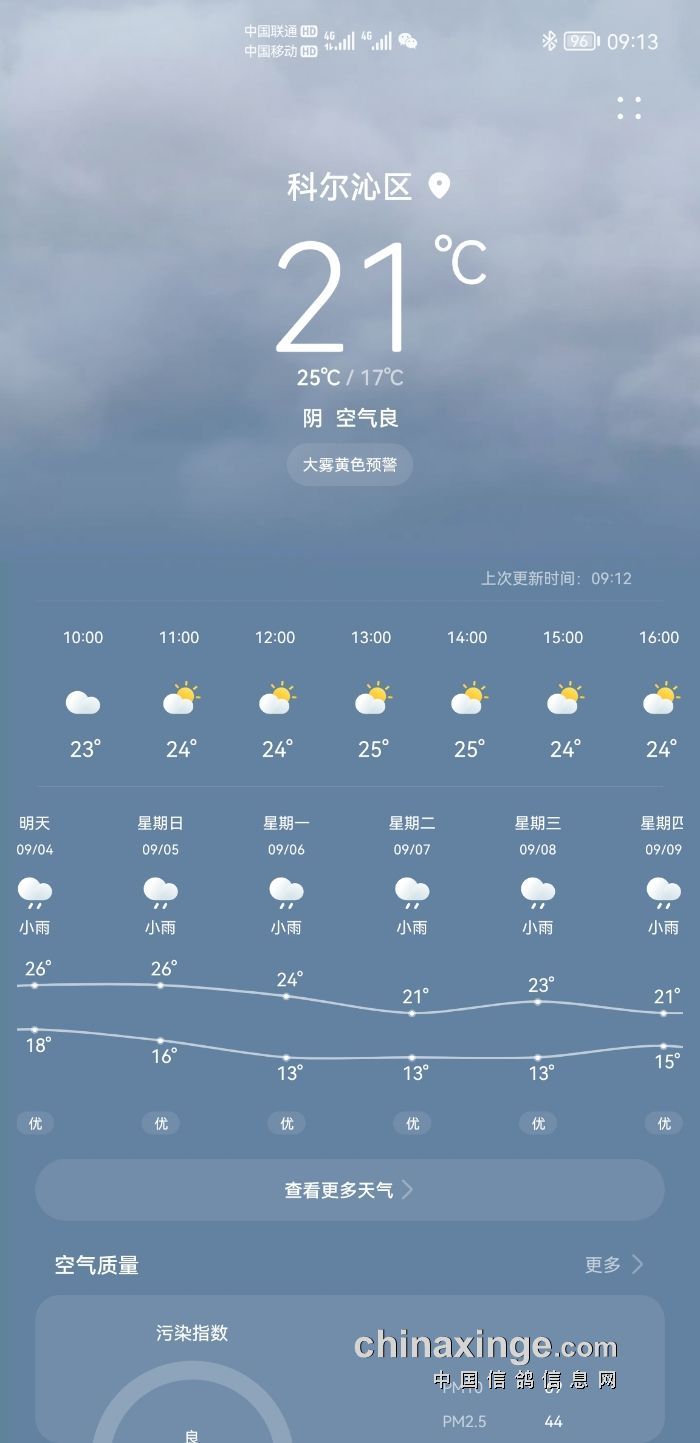Tap the location pin beside 科尔沁区
The image size is (700, 1443).
pyautogui.click(x=439, y=186)
